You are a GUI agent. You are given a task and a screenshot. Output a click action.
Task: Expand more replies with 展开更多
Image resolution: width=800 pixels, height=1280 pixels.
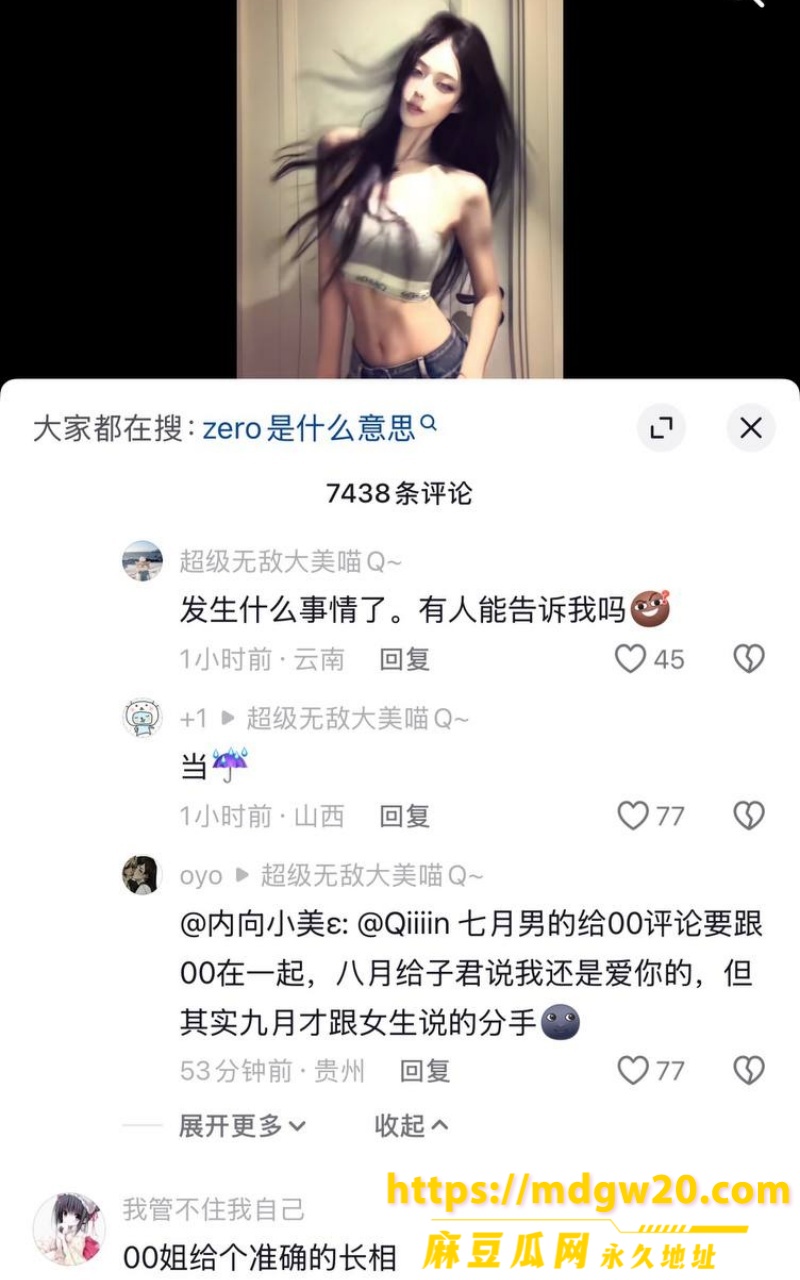242,1126
